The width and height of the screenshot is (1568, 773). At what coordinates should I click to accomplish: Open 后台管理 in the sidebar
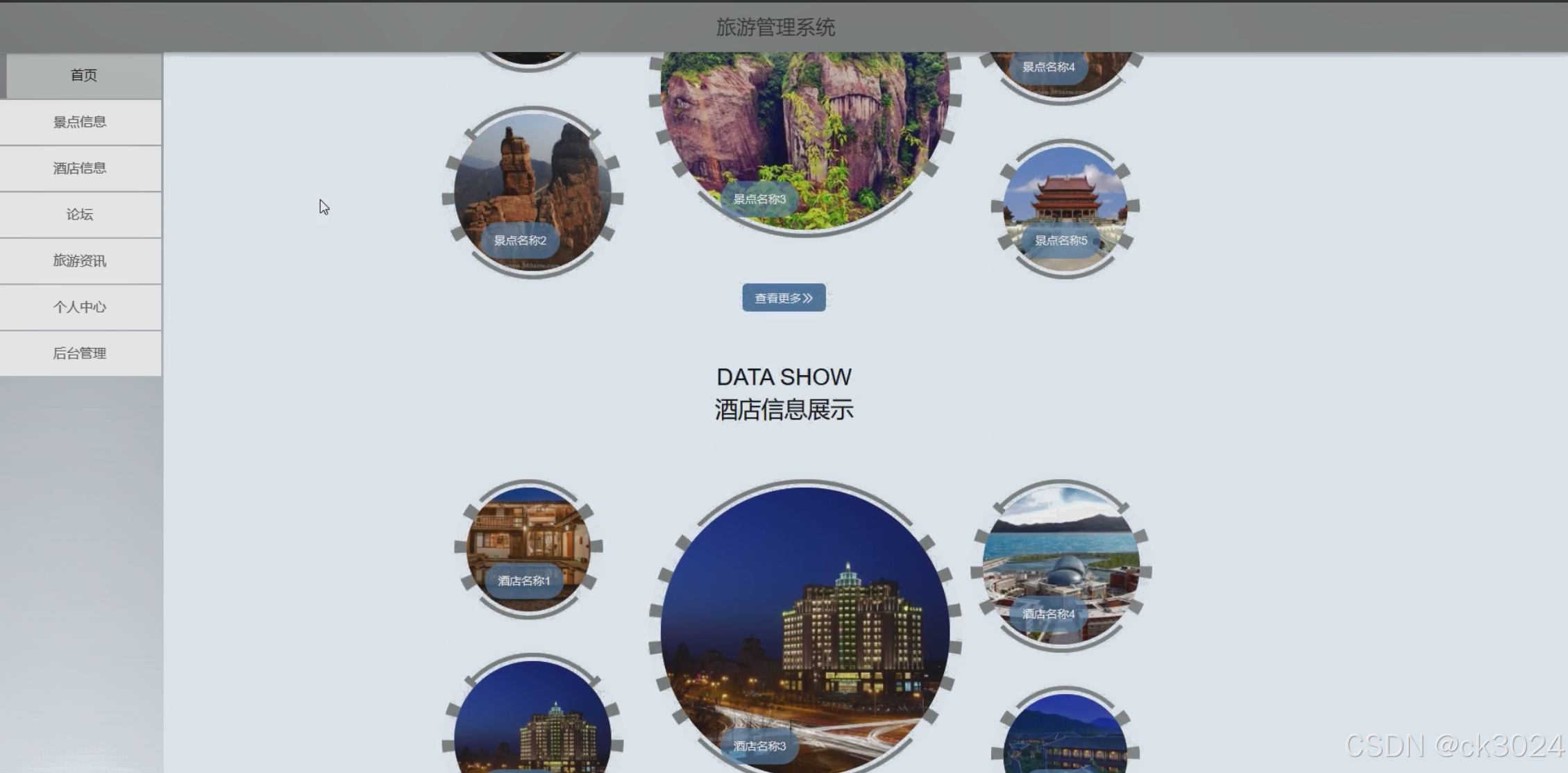80,354
